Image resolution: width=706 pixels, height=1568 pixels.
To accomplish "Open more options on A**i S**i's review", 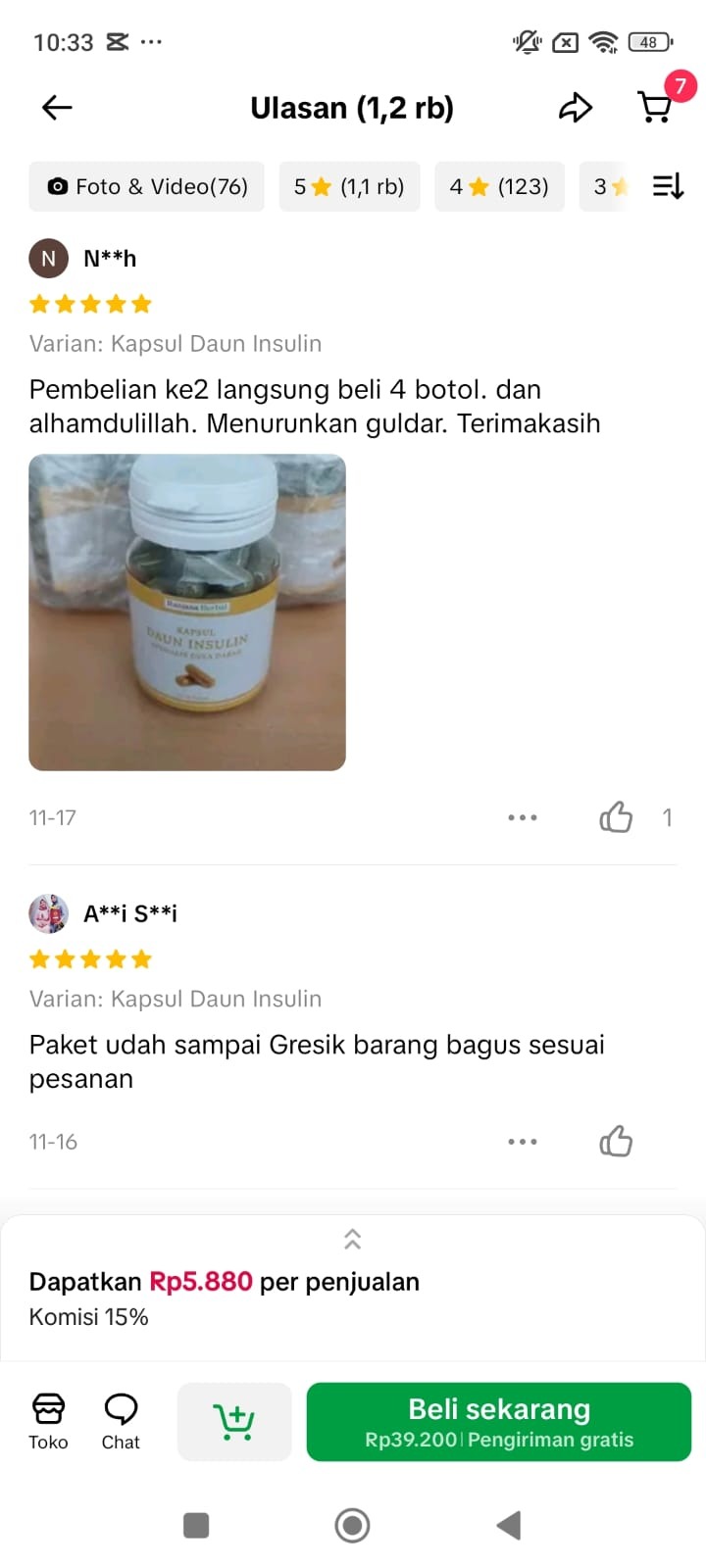I will [523, 1142].
